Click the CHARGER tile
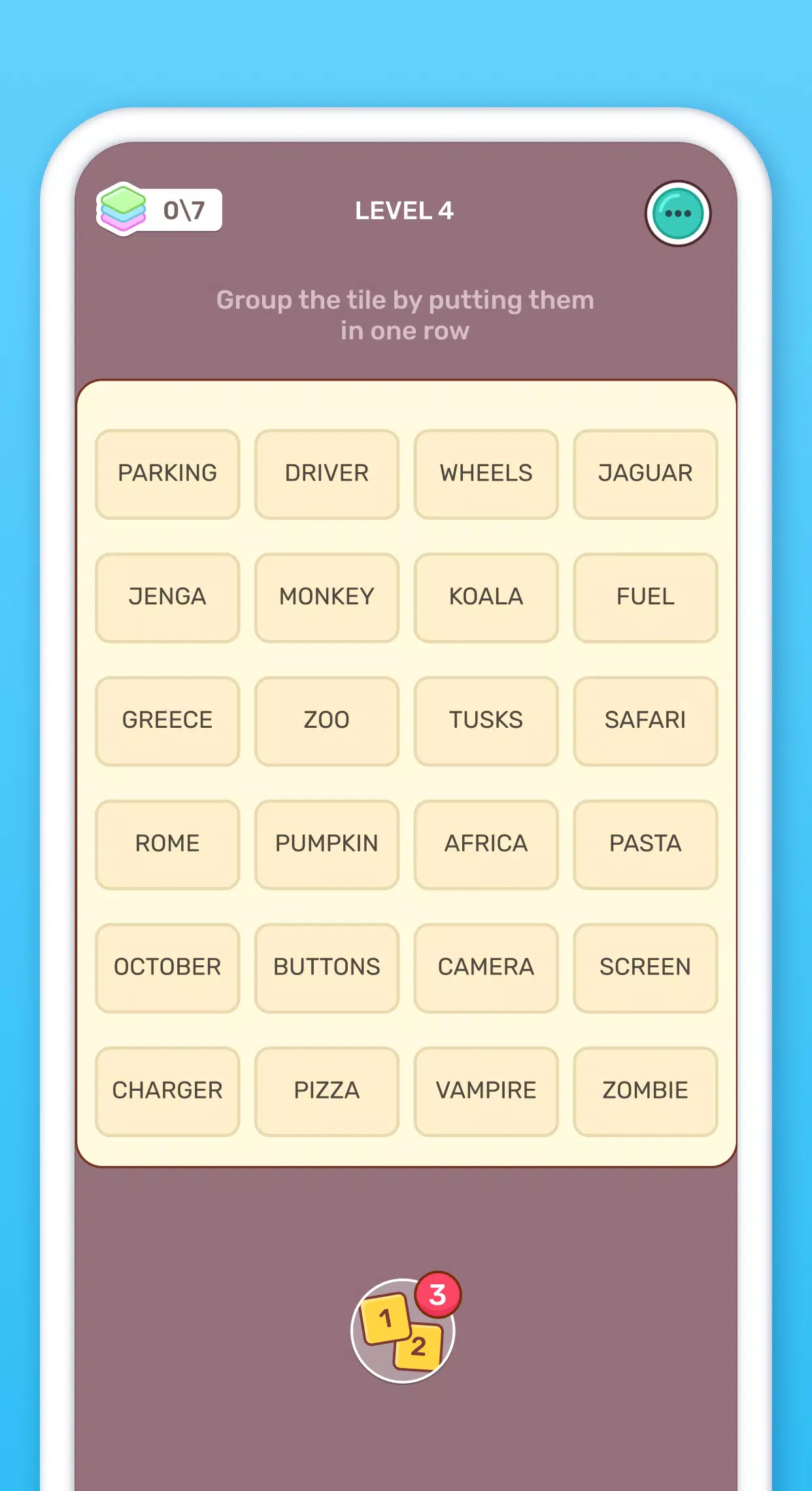The image size is (812, 1491). click(x=167, y=1089)
